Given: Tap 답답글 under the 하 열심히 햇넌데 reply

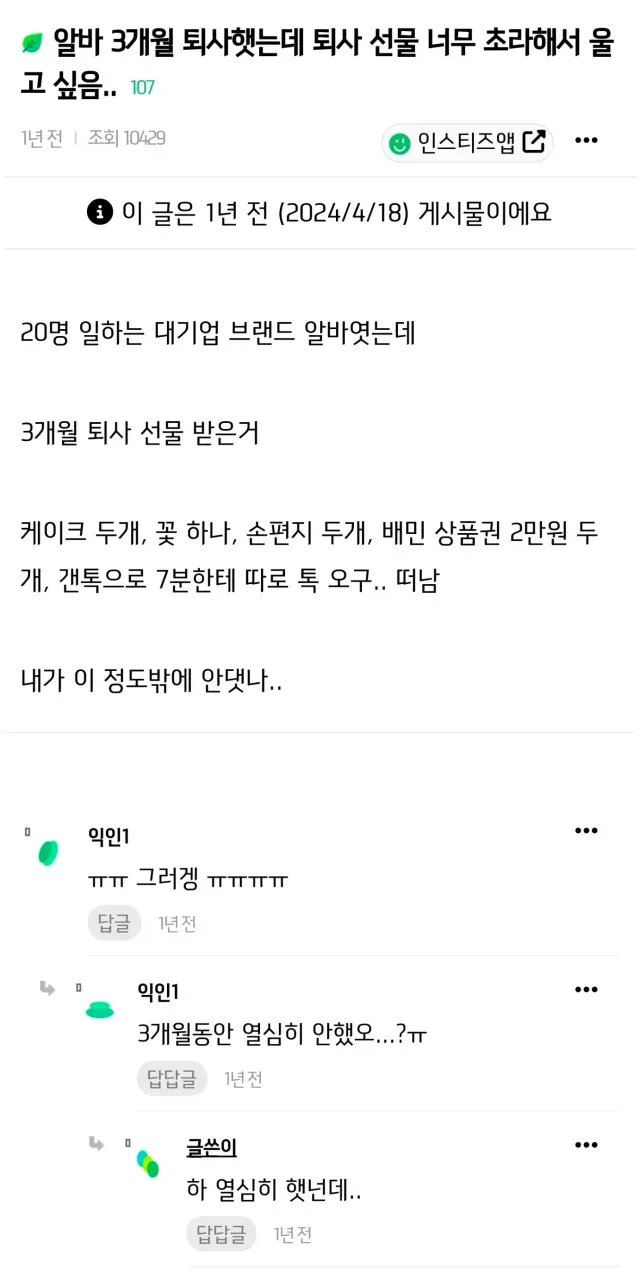Looking at the screenshot, I should (x=221, y=1234).
